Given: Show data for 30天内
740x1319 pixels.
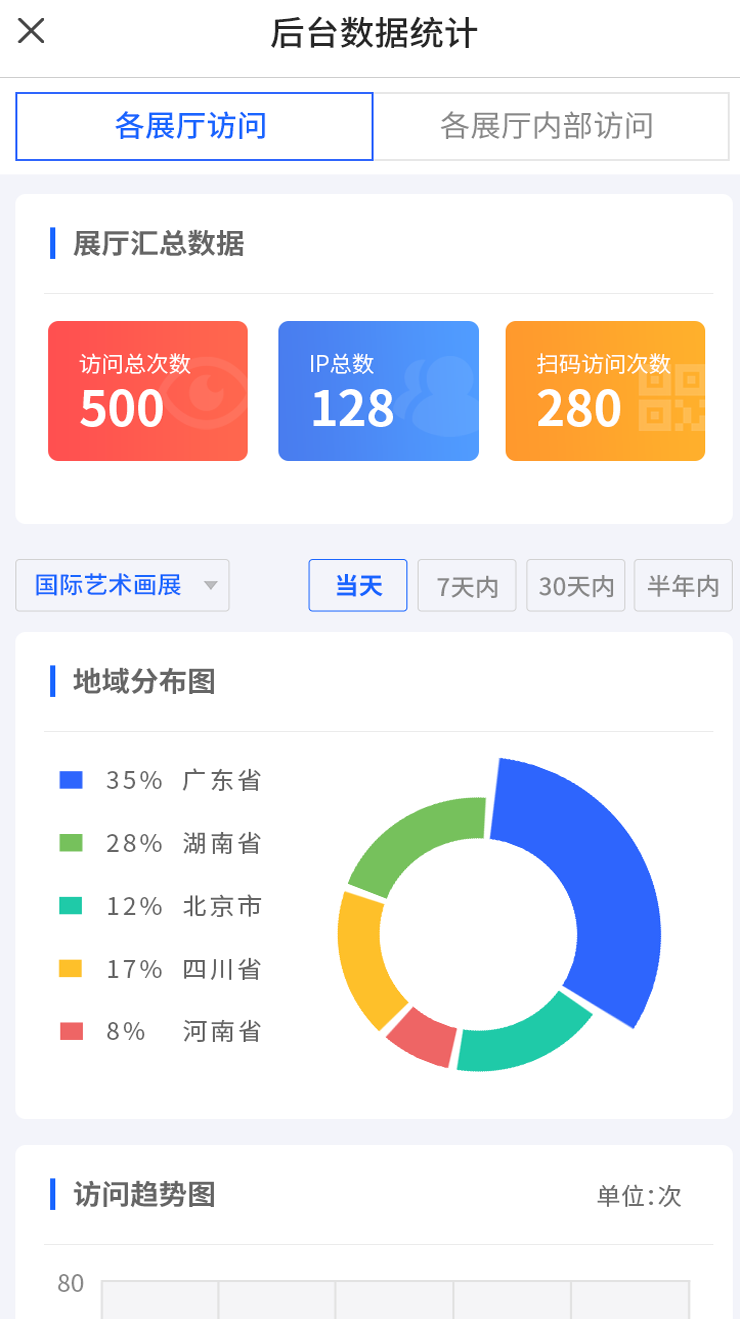Looking at the screenshot, I should click(576, 585).
